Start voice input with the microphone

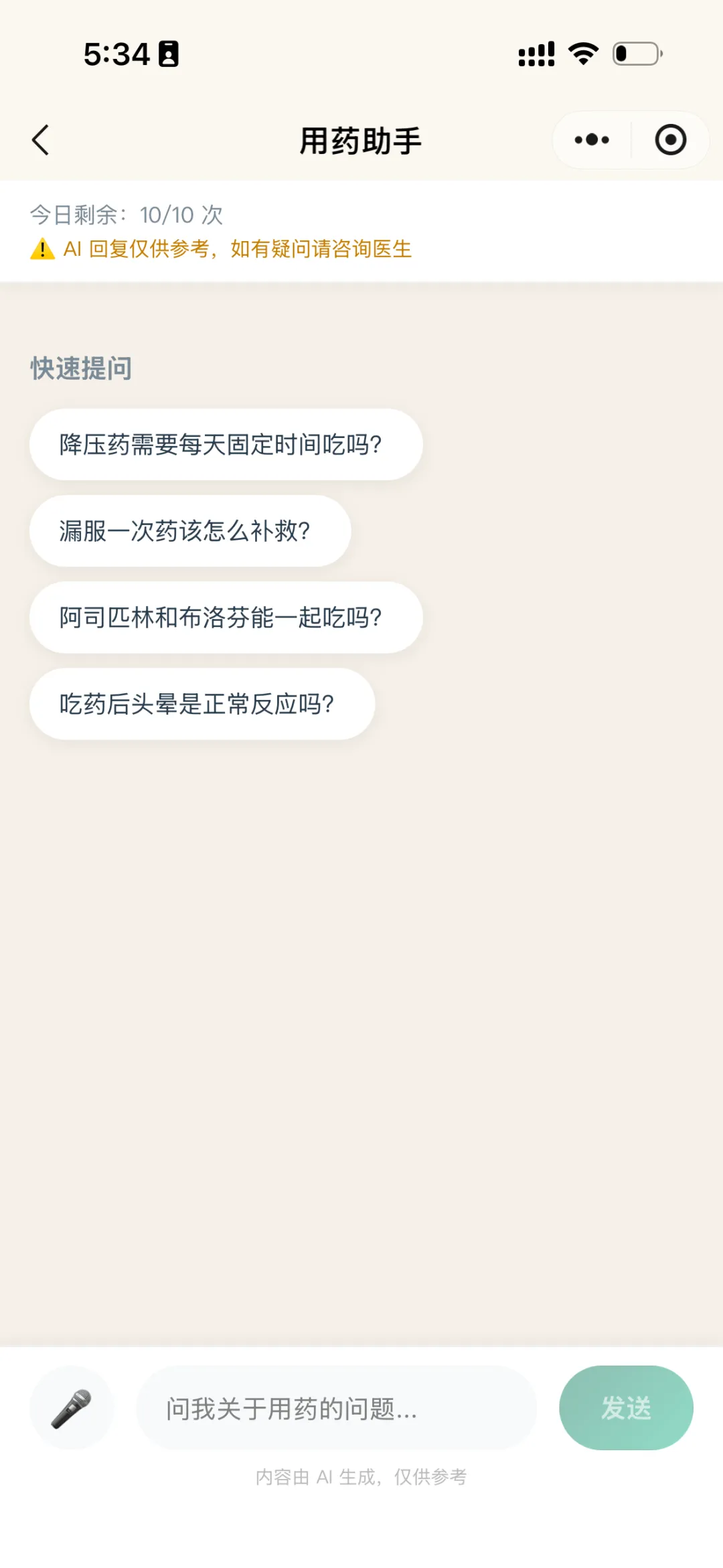[x=72, y=1408]
